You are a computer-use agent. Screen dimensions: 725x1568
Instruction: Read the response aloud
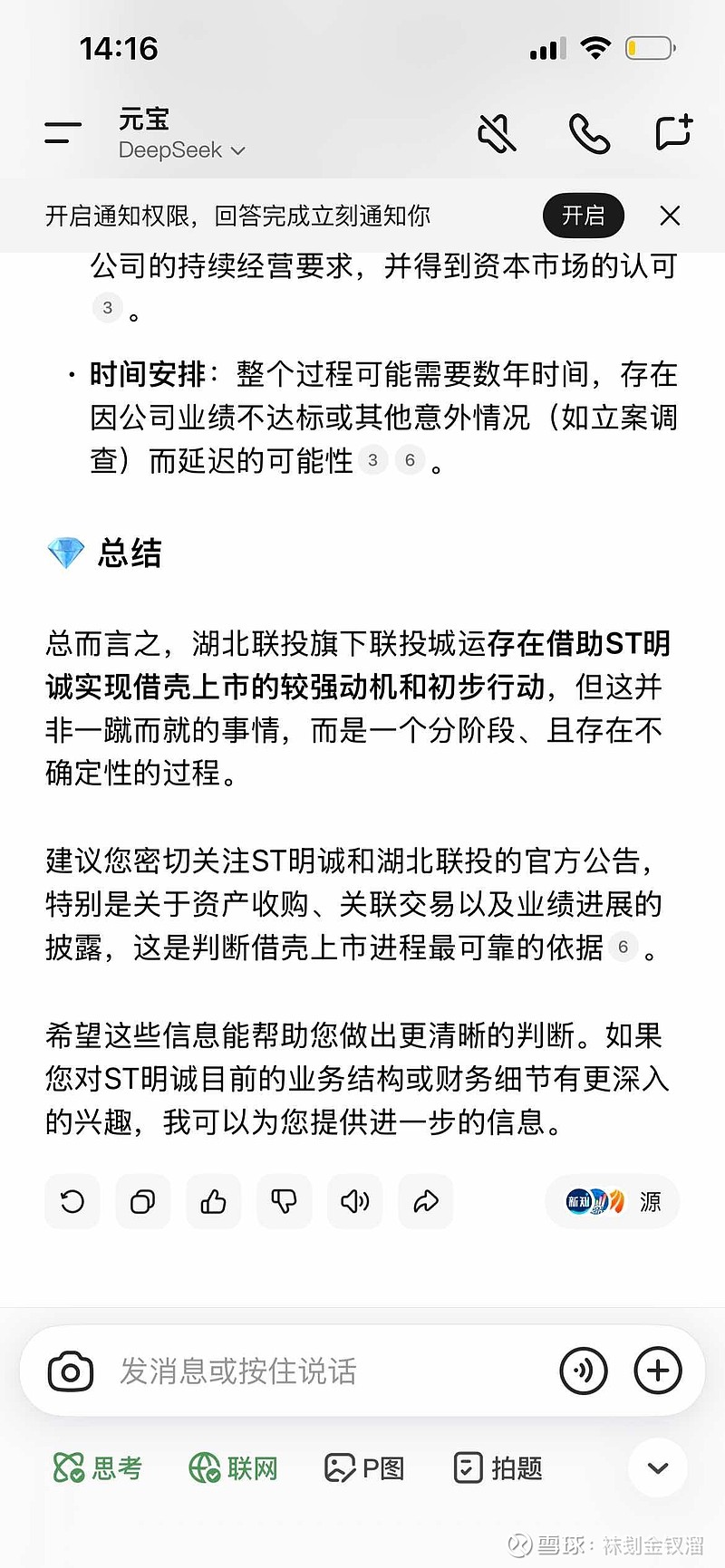[354, 1201]
